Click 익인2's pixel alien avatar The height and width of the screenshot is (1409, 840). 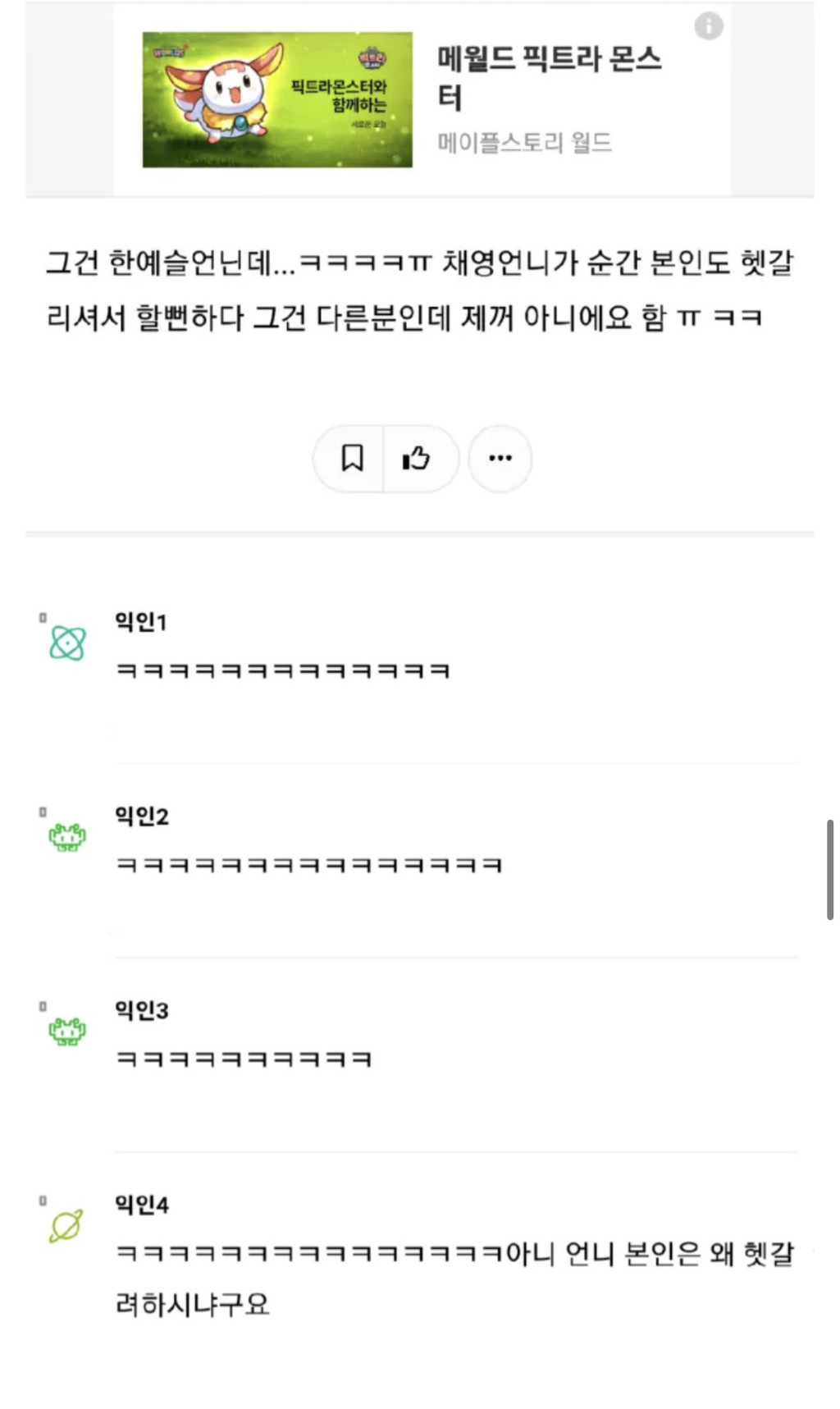[67, 837]
